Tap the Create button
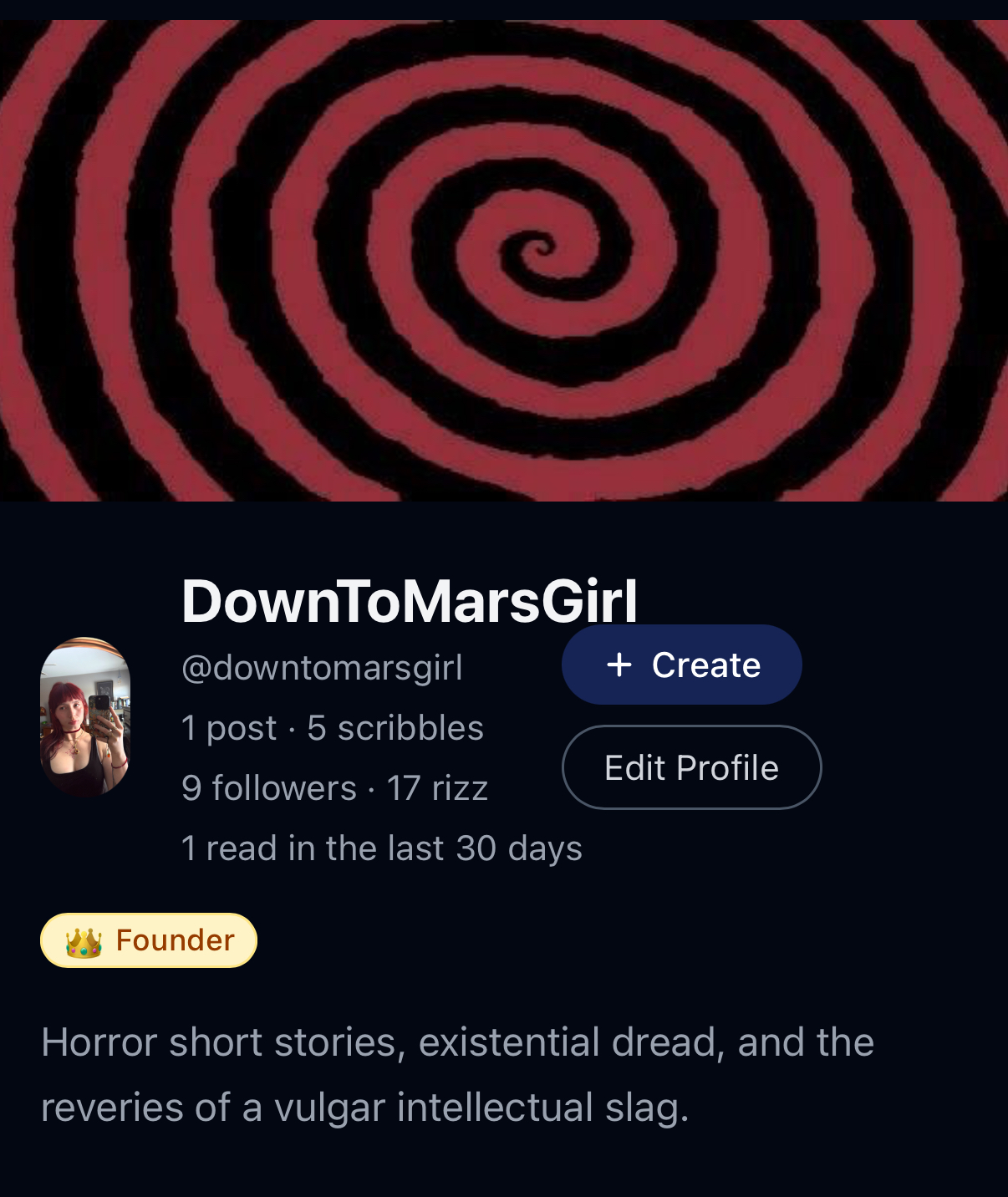The width and height of the screenshot is (1008, 1197). (681, 665)
